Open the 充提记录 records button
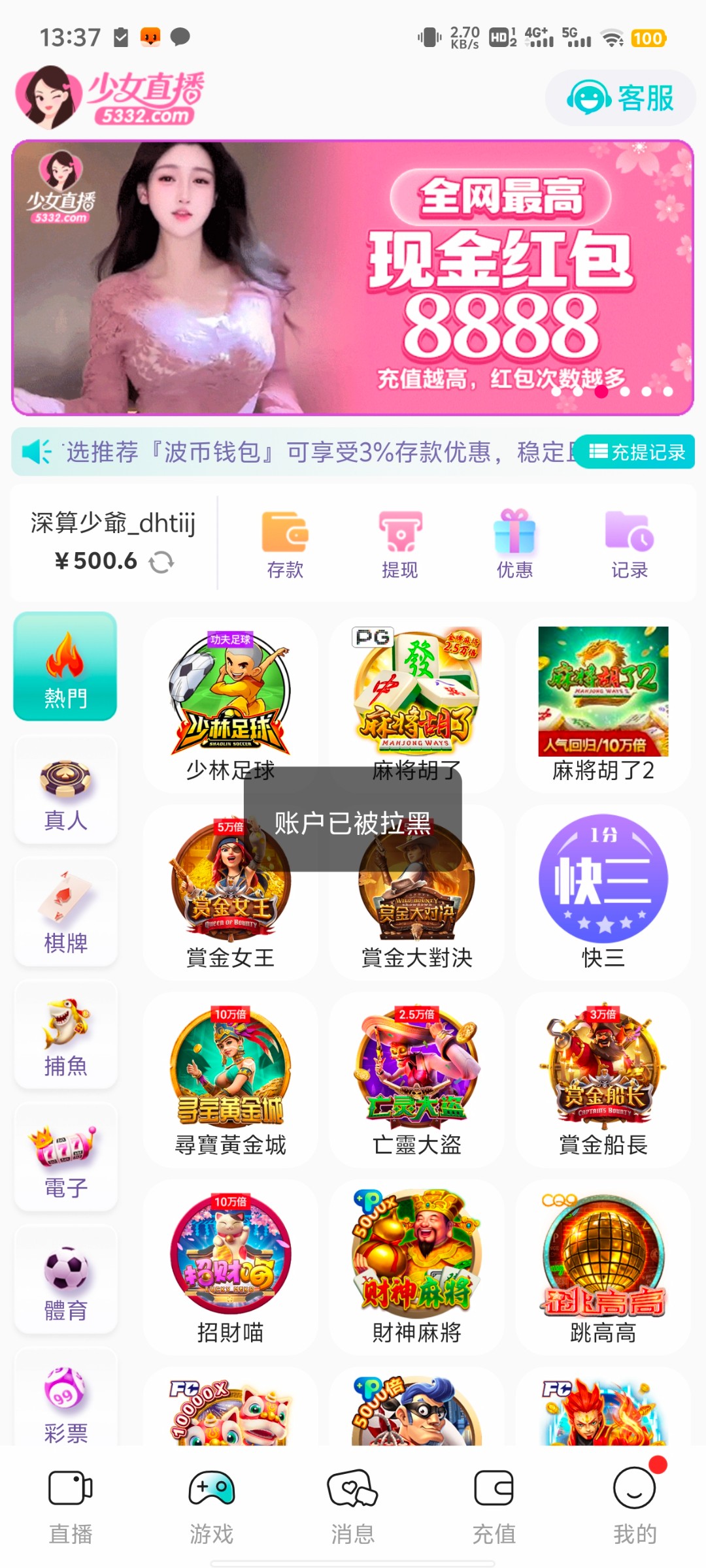The height and width of the screenshot is (1568, 706). pos(637,452)
